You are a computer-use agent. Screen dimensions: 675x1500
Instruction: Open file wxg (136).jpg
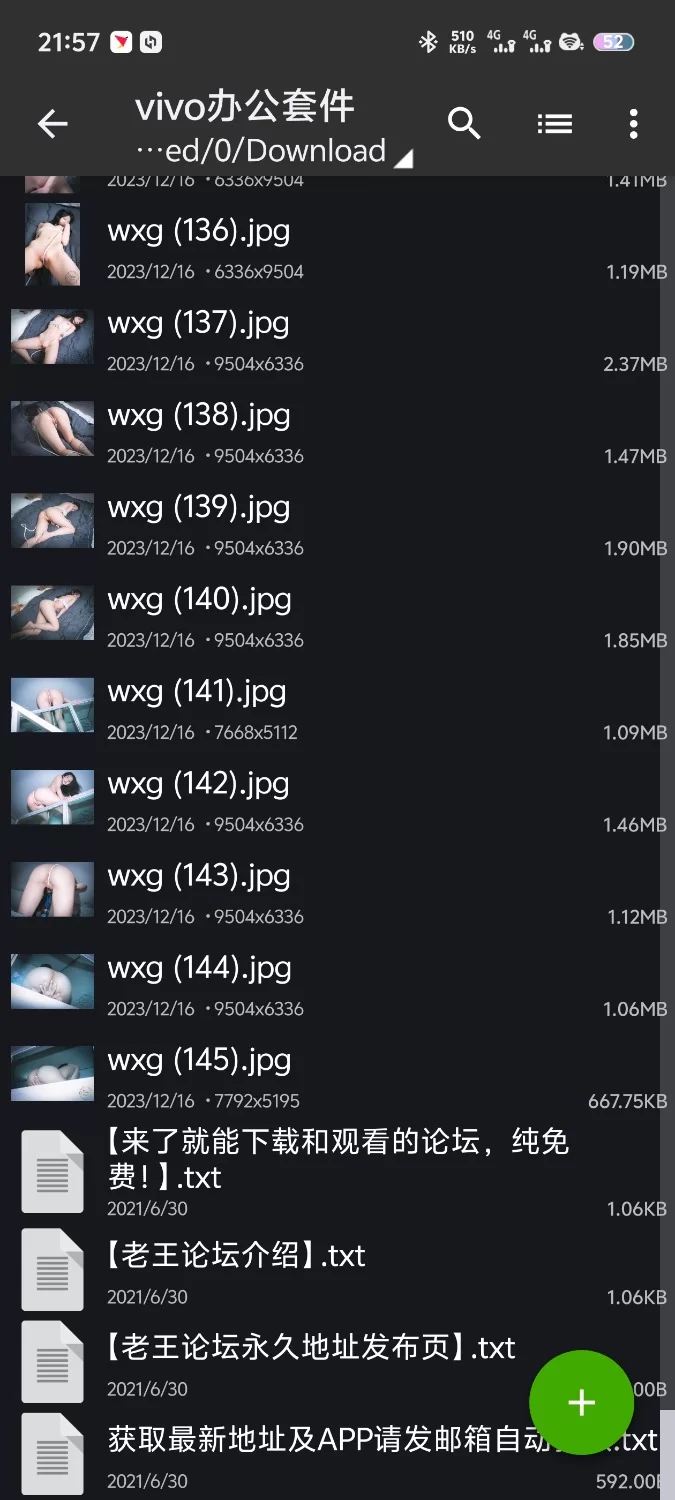[200, 232]
